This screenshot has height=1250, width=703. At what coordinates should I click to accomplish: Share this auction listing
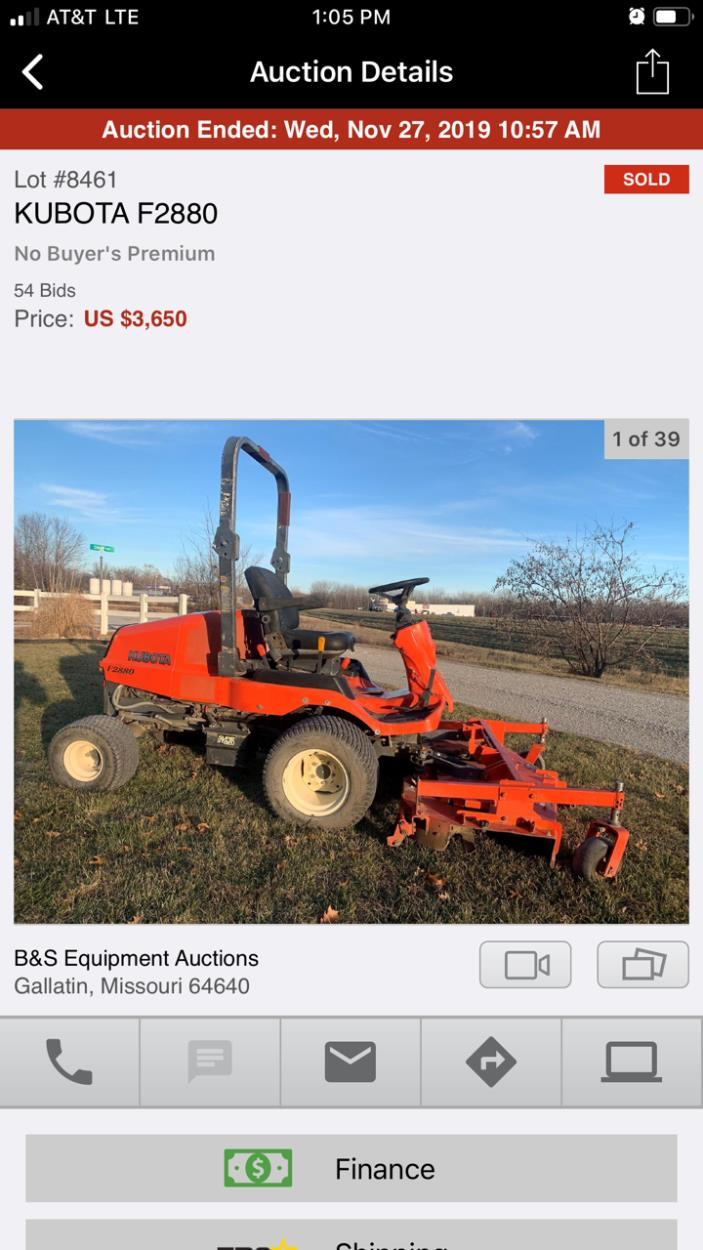652,73
